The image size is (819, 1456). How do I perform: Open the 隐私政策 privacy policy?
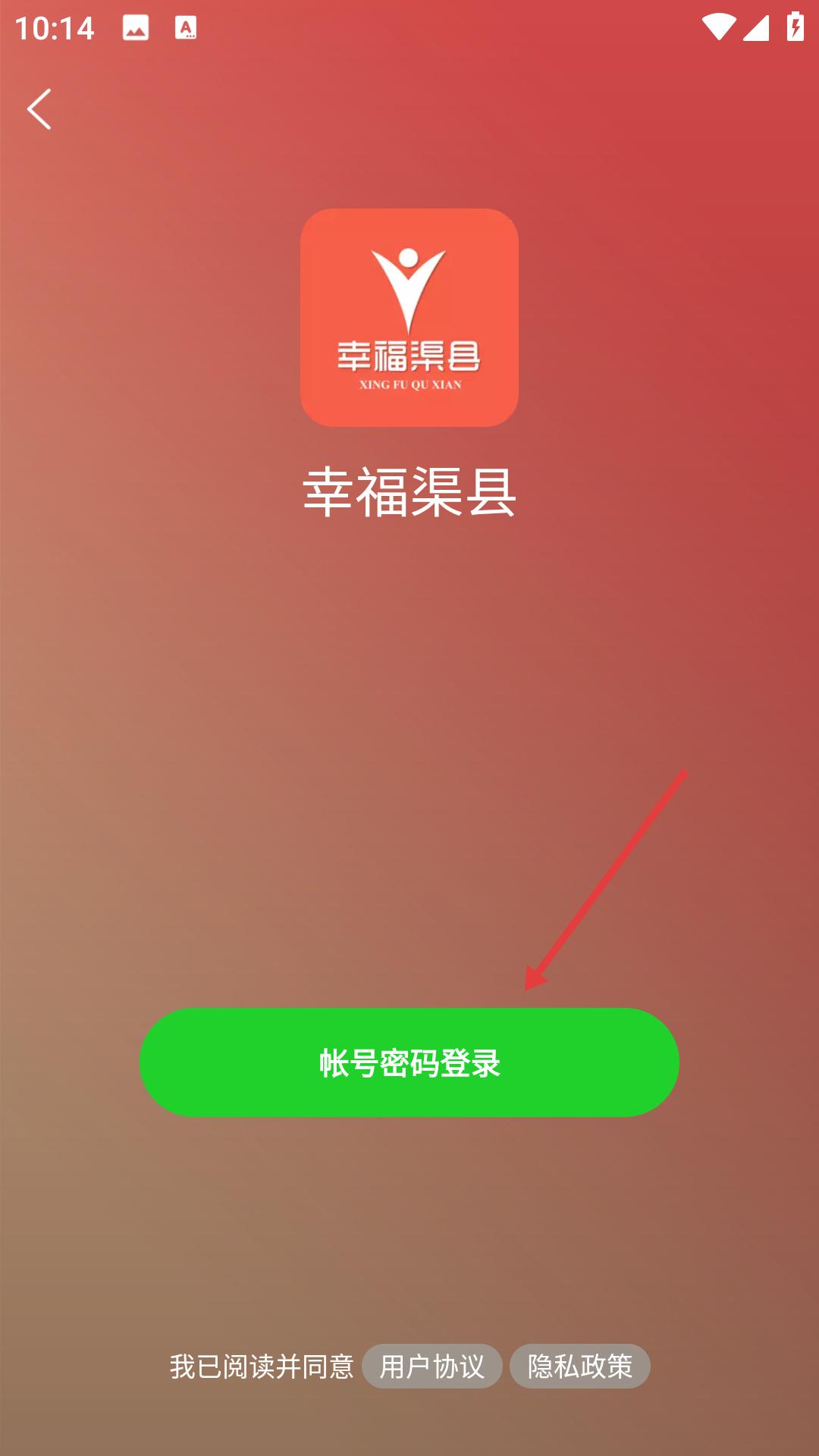(579, 1366)
